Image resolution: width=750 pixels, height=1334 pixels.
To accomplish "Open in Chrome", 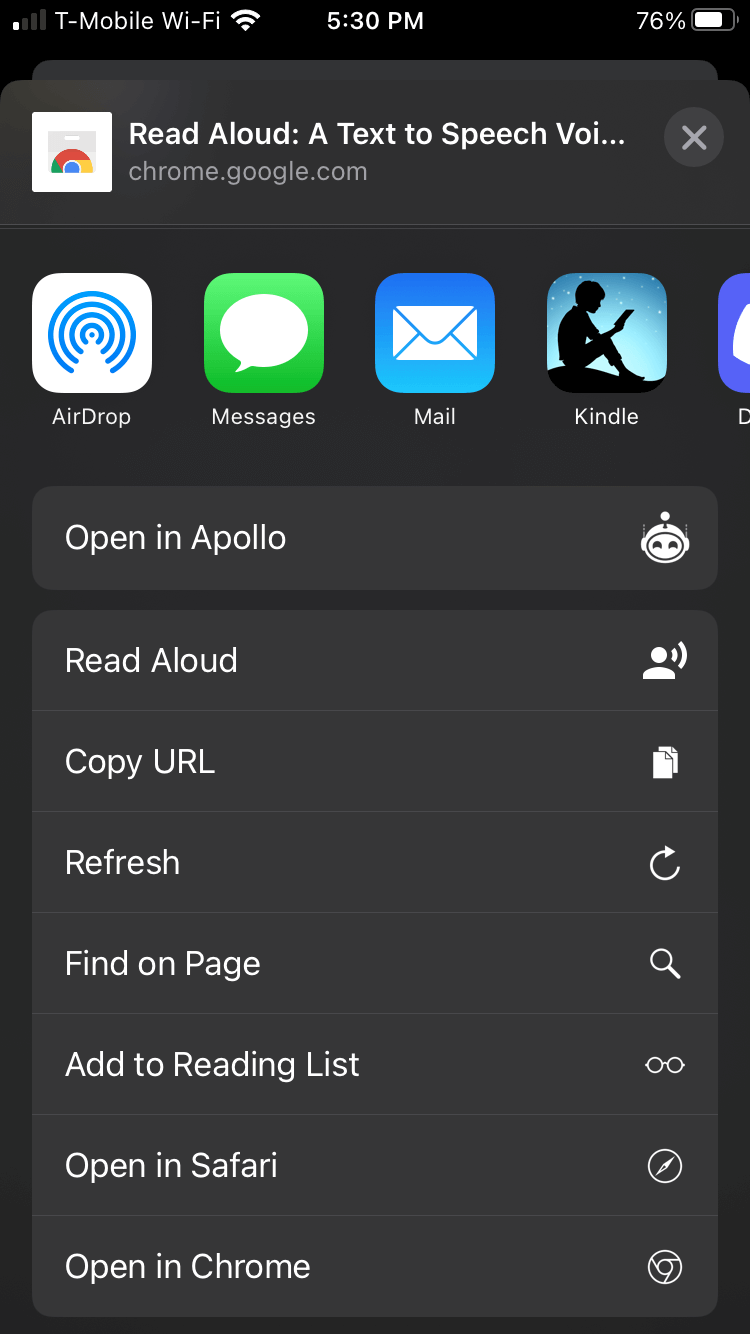I will [375, 1267].
